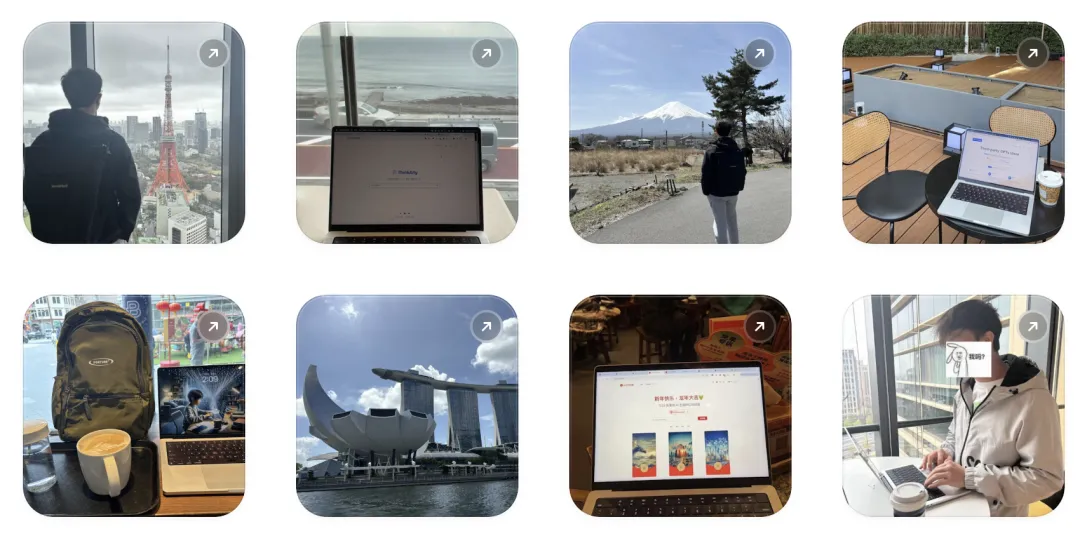Open the green backpack and coffee photo
1080x536 pixels.
click(x=133, y=405)
